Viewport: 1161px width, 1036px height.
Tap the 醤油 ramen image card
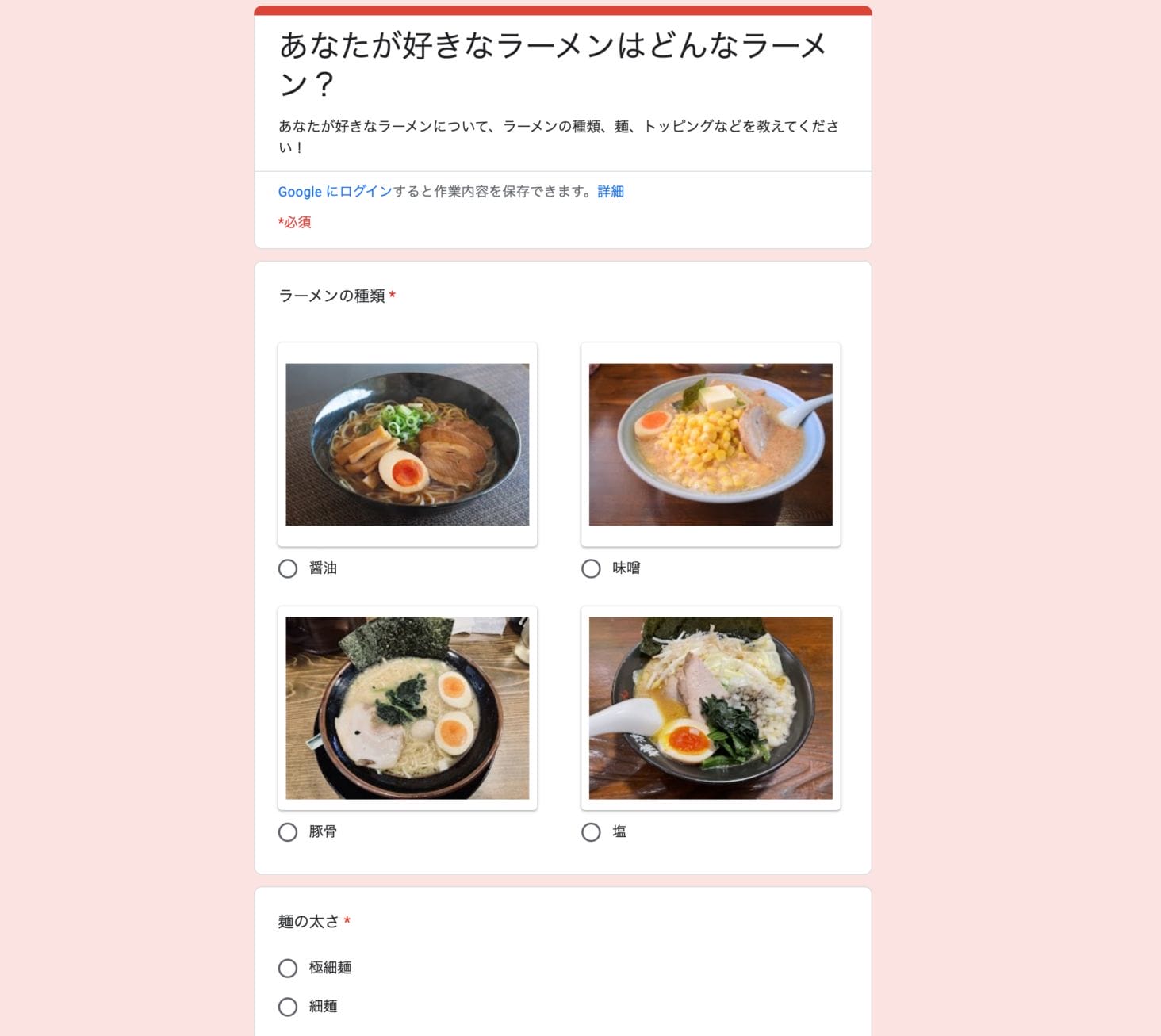407,445
